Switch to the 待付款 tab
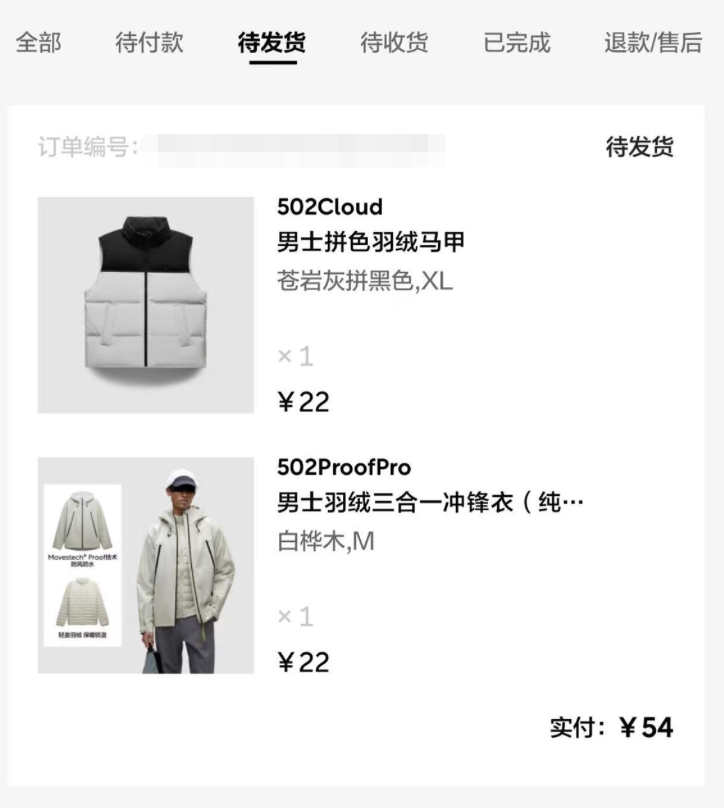The height and width of the screenshot is (808, 724). click(x=149, y=43)
